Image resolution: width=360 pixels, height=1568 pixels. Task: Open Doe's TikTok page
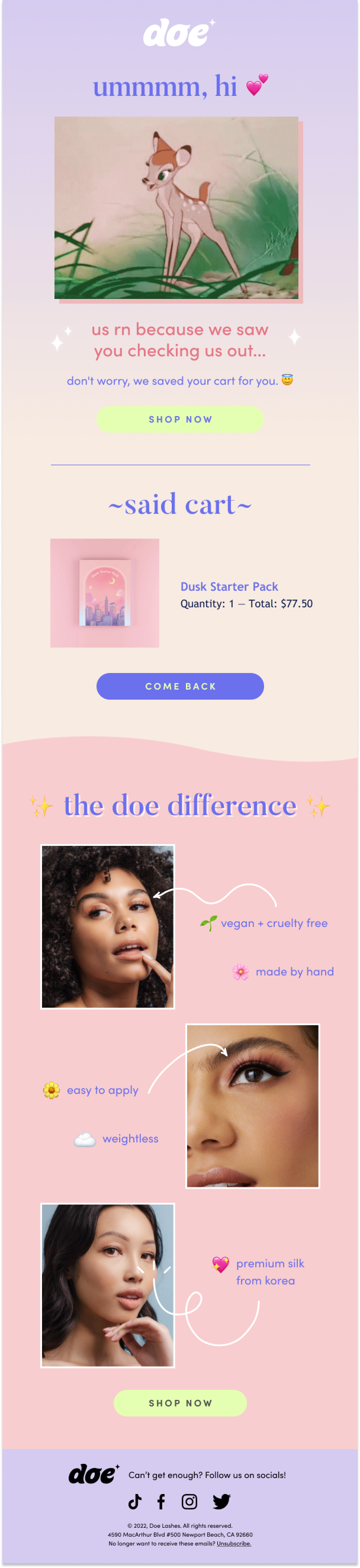135,1502
